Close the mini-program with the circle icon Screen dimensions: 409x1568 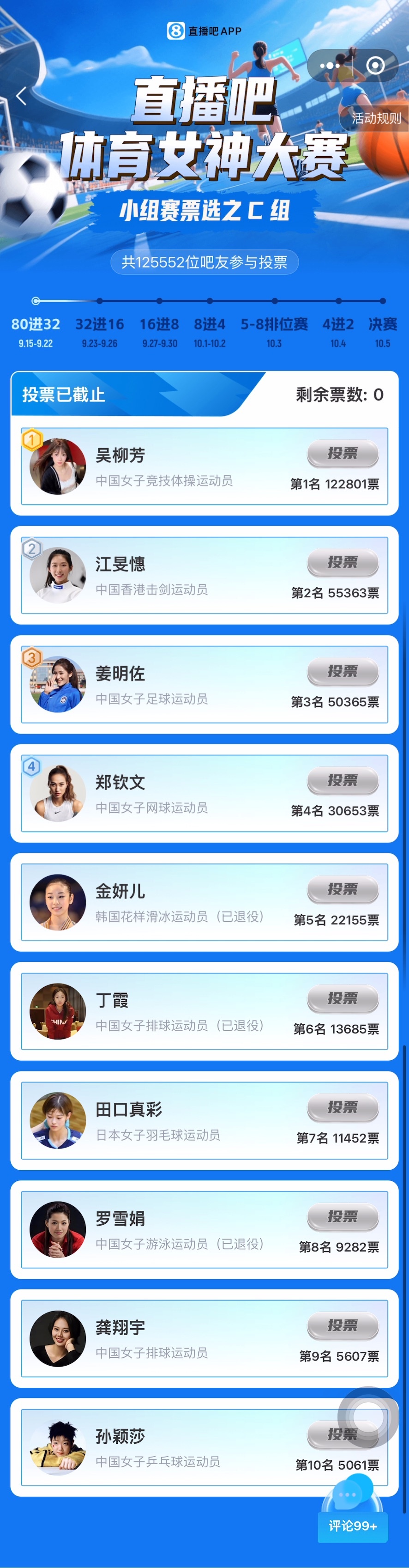(x=375, y=65)
